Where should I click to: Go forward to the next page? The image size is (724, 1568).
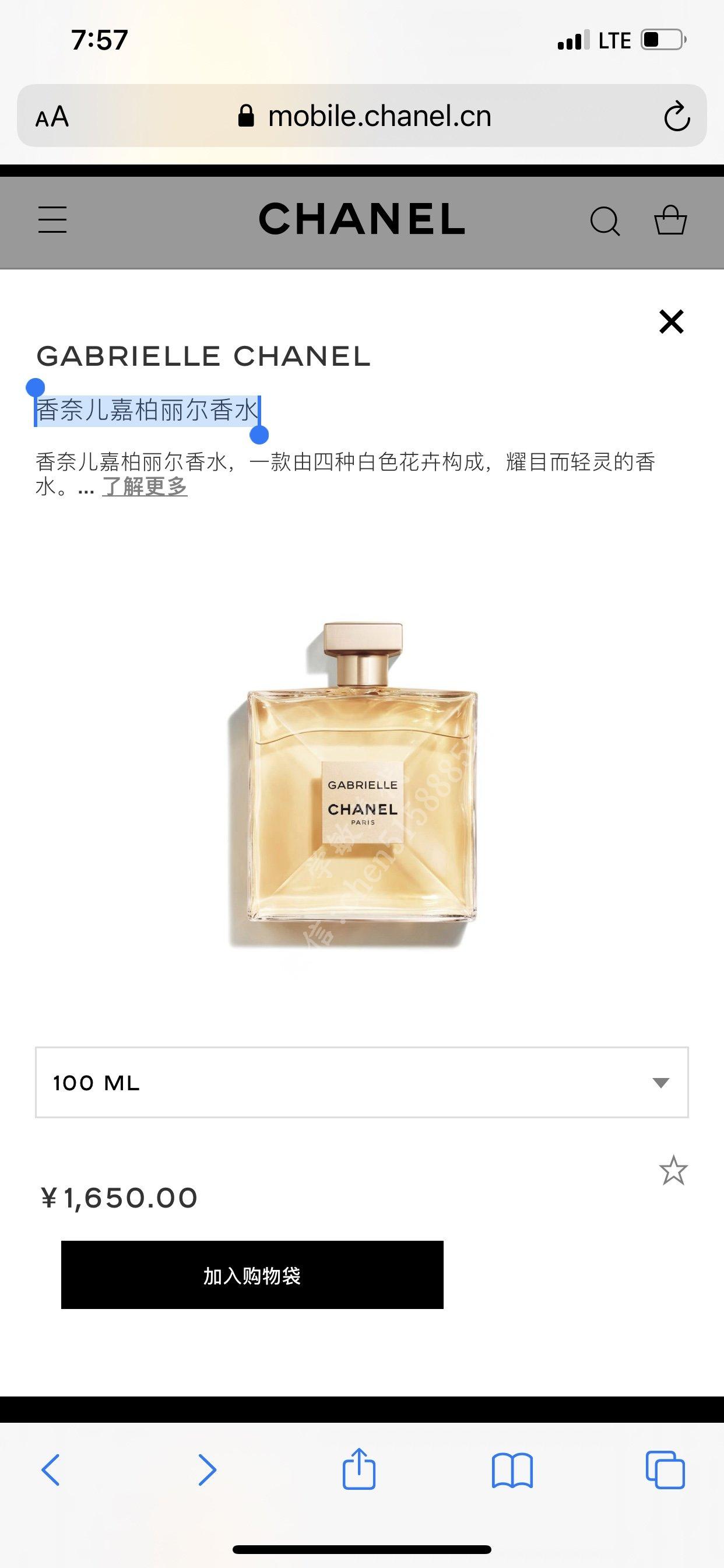point(207,1471)
